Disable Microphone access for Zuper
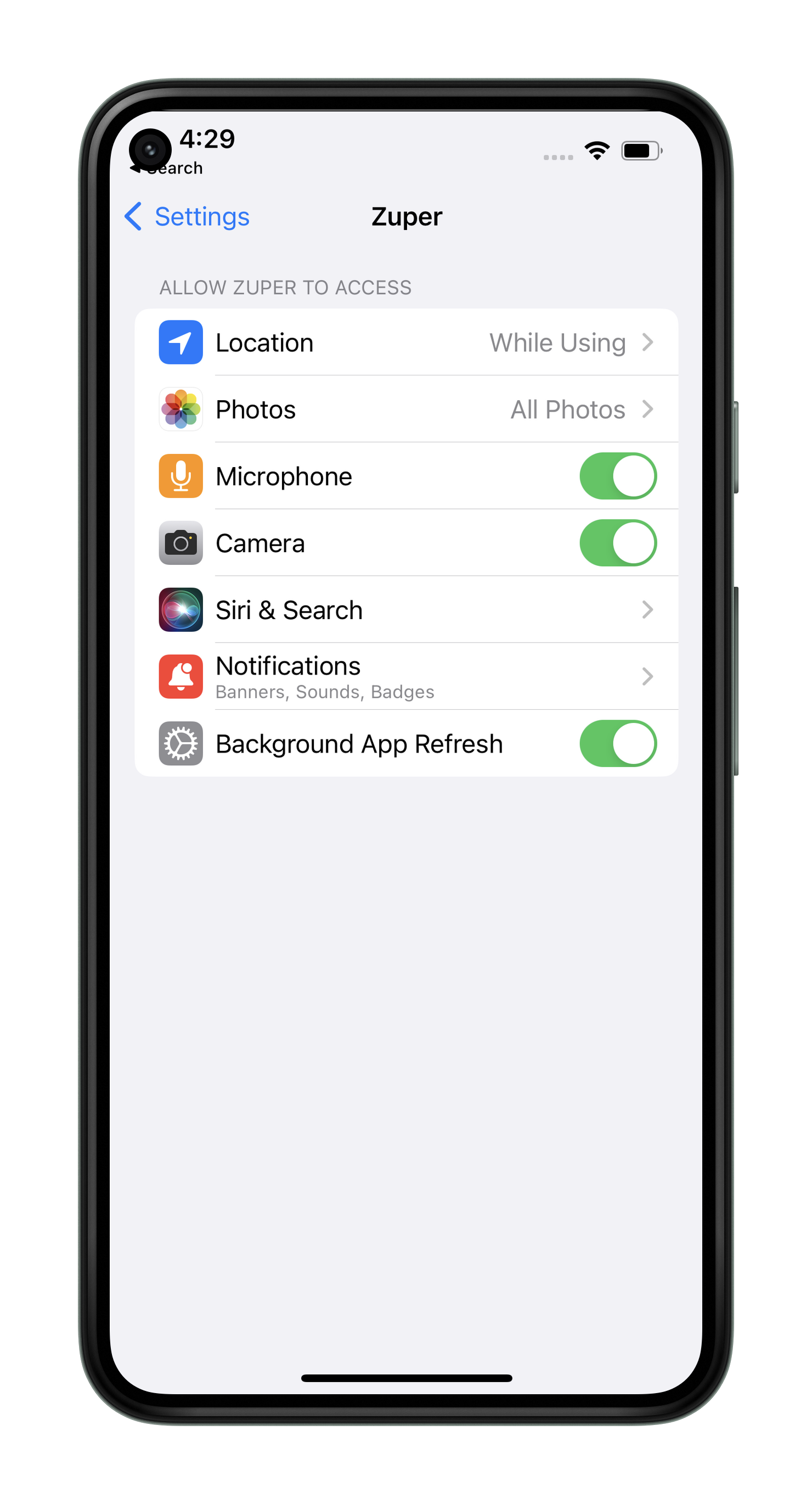Viewport: 812px width, 1504px height. [x=617, y=476]
